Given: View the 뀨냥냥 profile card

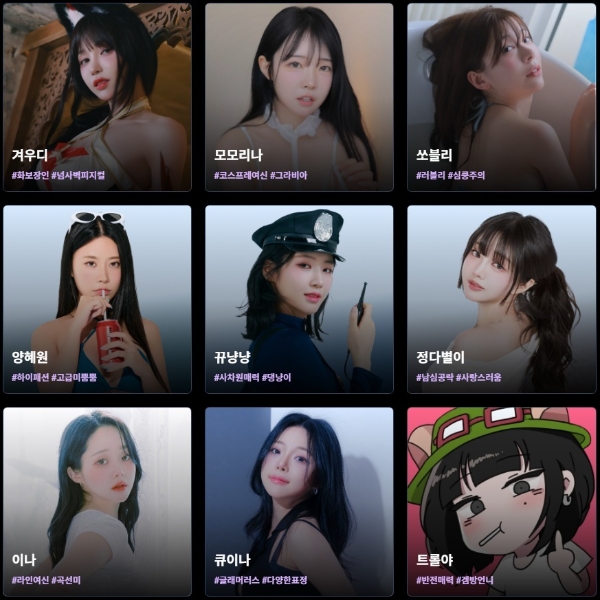Looking at the screenshot, I should click(298, 298).
